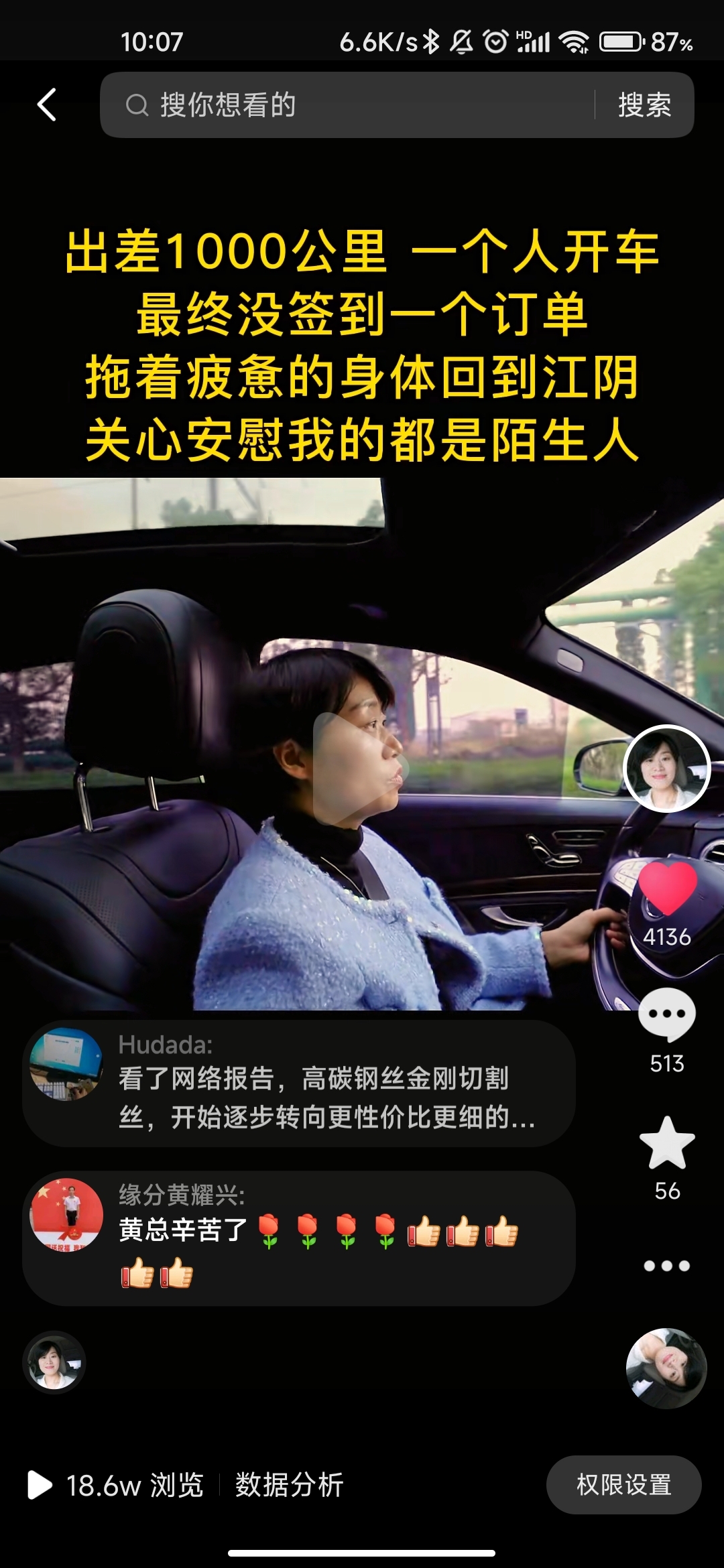The height and width of the screenshot is (1568, 724).
Task: Tap the spinning music disc avatar
Action: pos(666,1368)
